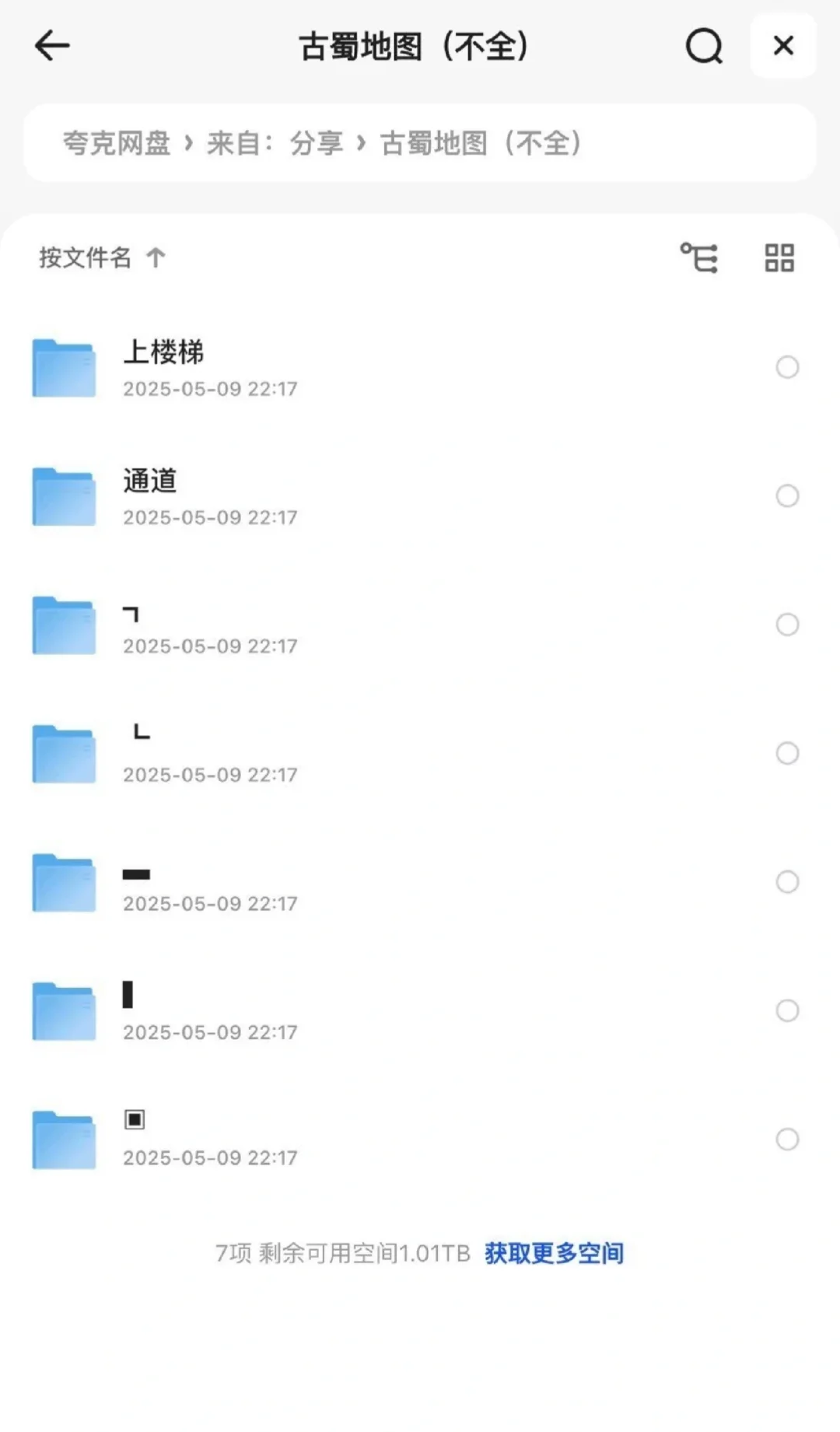Screen dimensions: 840x1432
Task: Toggle file name sort order arrow
Action: coord(156,257)
